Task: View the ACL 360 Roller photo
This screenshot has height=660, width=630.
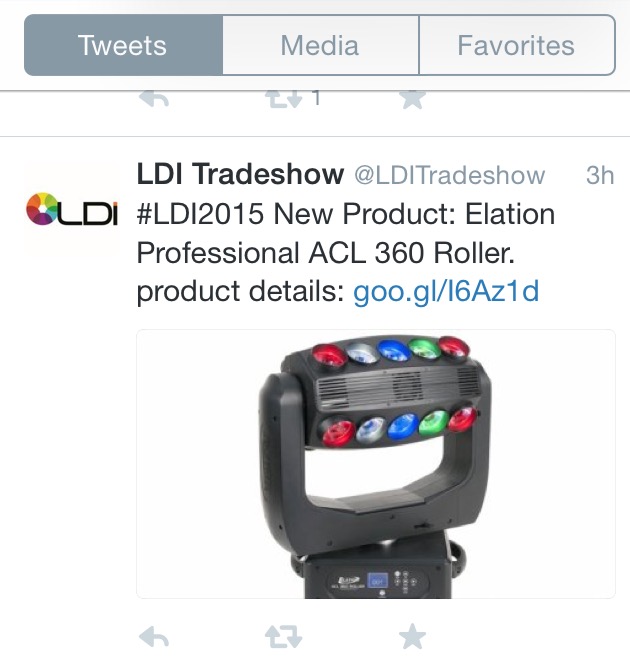Action: pos(375,464)
